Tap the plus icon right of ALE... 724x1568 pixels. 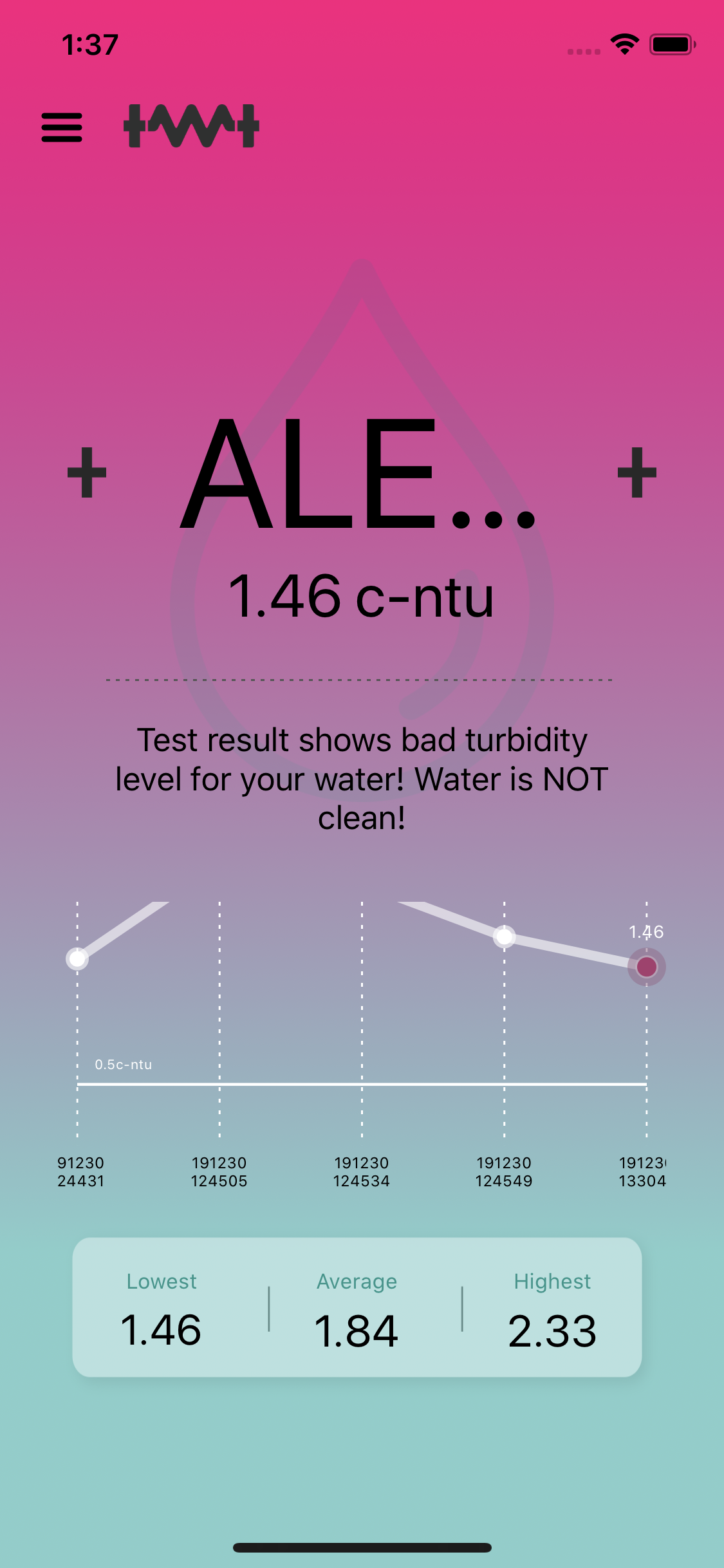tap(636, 472)
